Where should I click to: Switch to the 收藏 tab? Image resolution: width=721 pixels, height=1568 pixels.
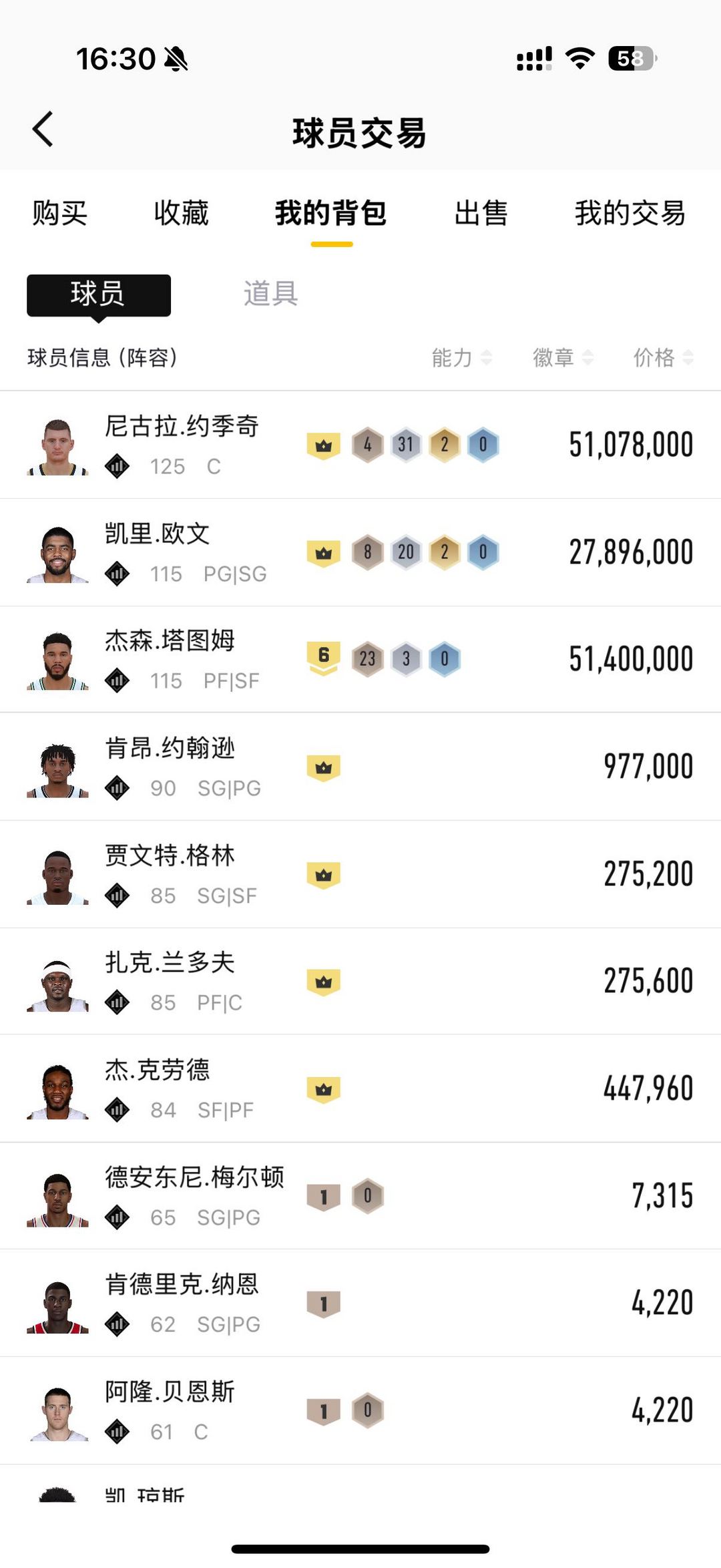(181, 214)
